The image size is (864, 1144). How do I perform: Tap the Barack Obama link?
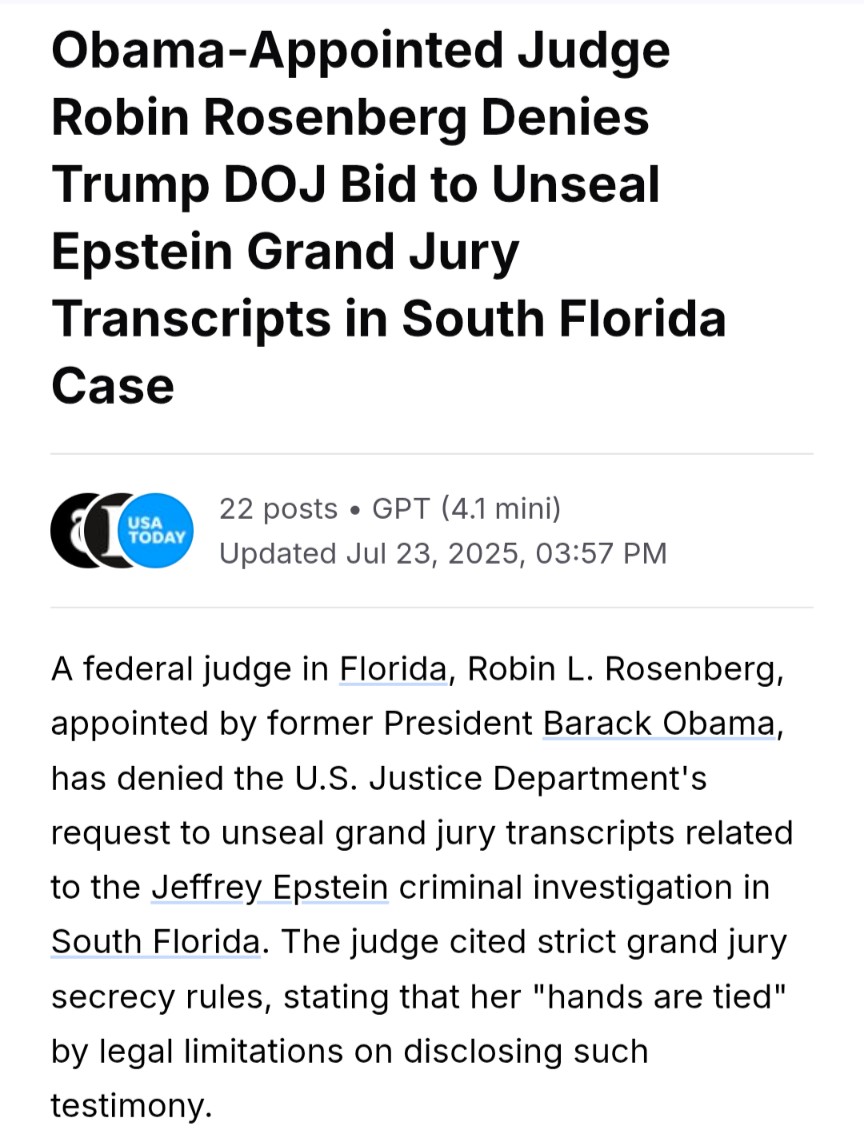click(659, 724)
